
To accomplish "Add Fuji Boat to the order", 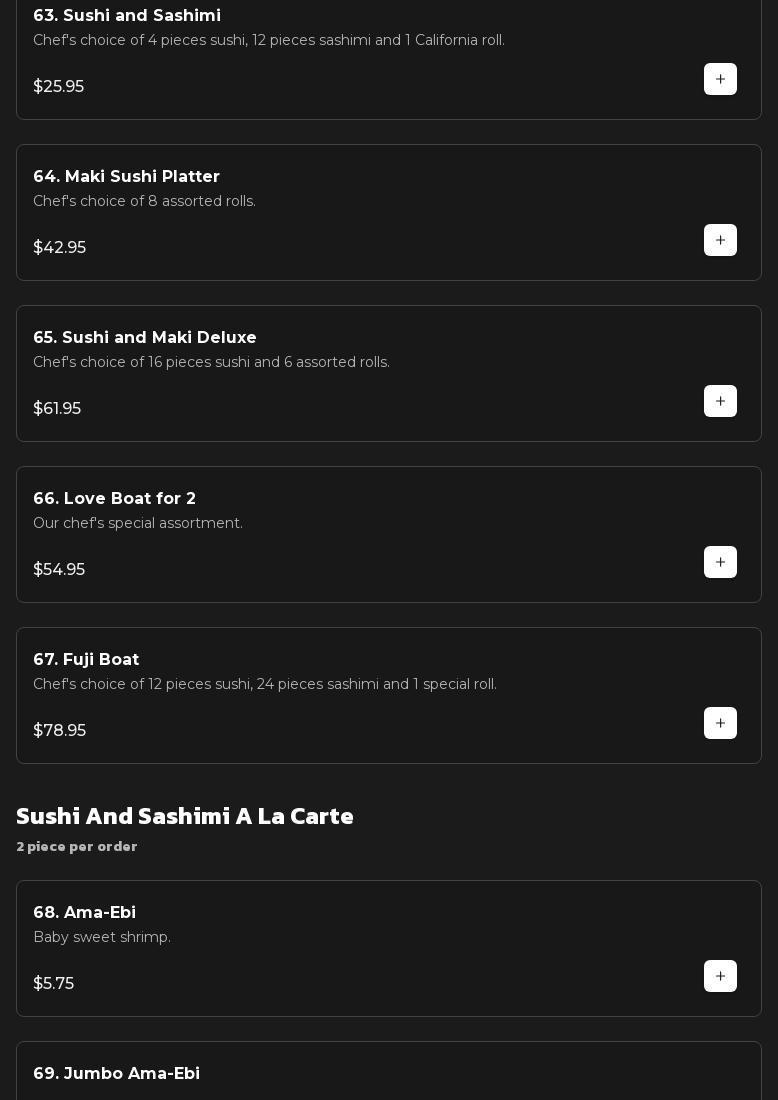I will [x=720, y=723].
